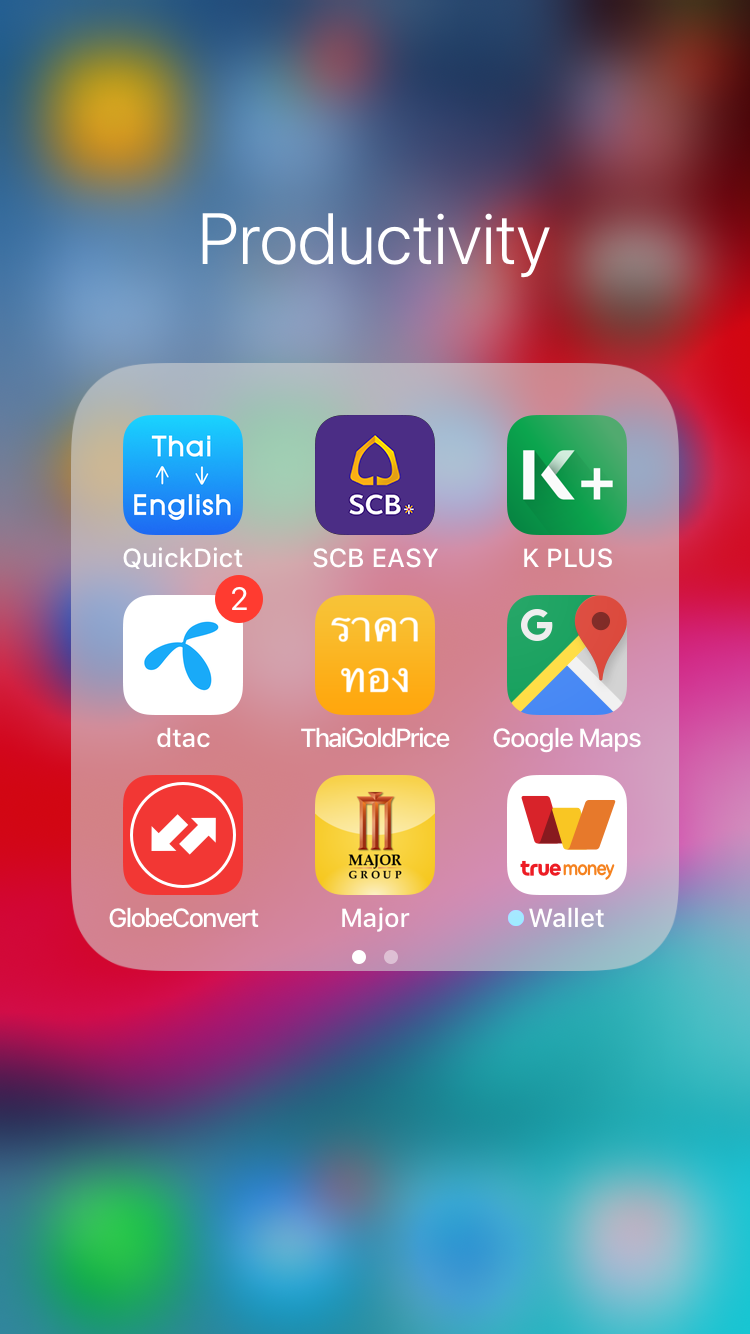The width and height of the screenshot is (750, 1334).
Task: Open the QuickDict Thai English app
Action: coord(183,475)
